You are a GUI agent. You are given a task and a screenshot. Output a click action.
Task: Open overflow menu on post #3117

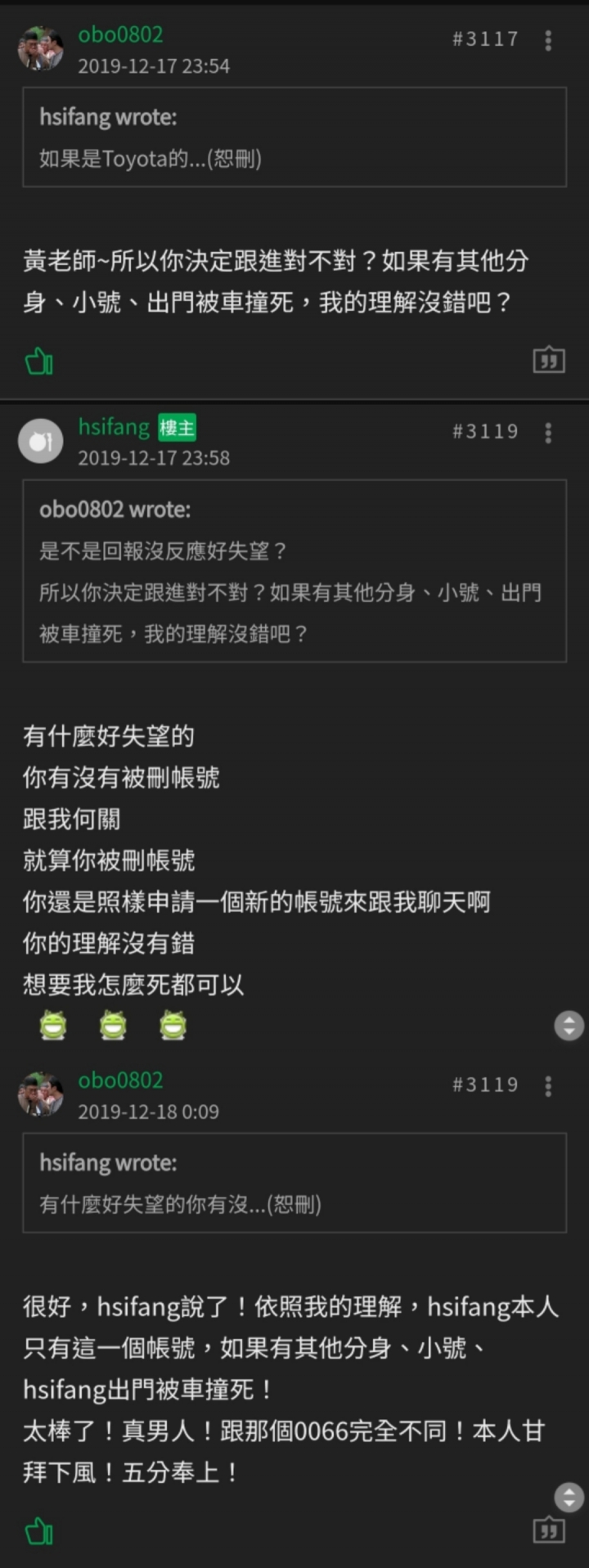coord(548,39)
